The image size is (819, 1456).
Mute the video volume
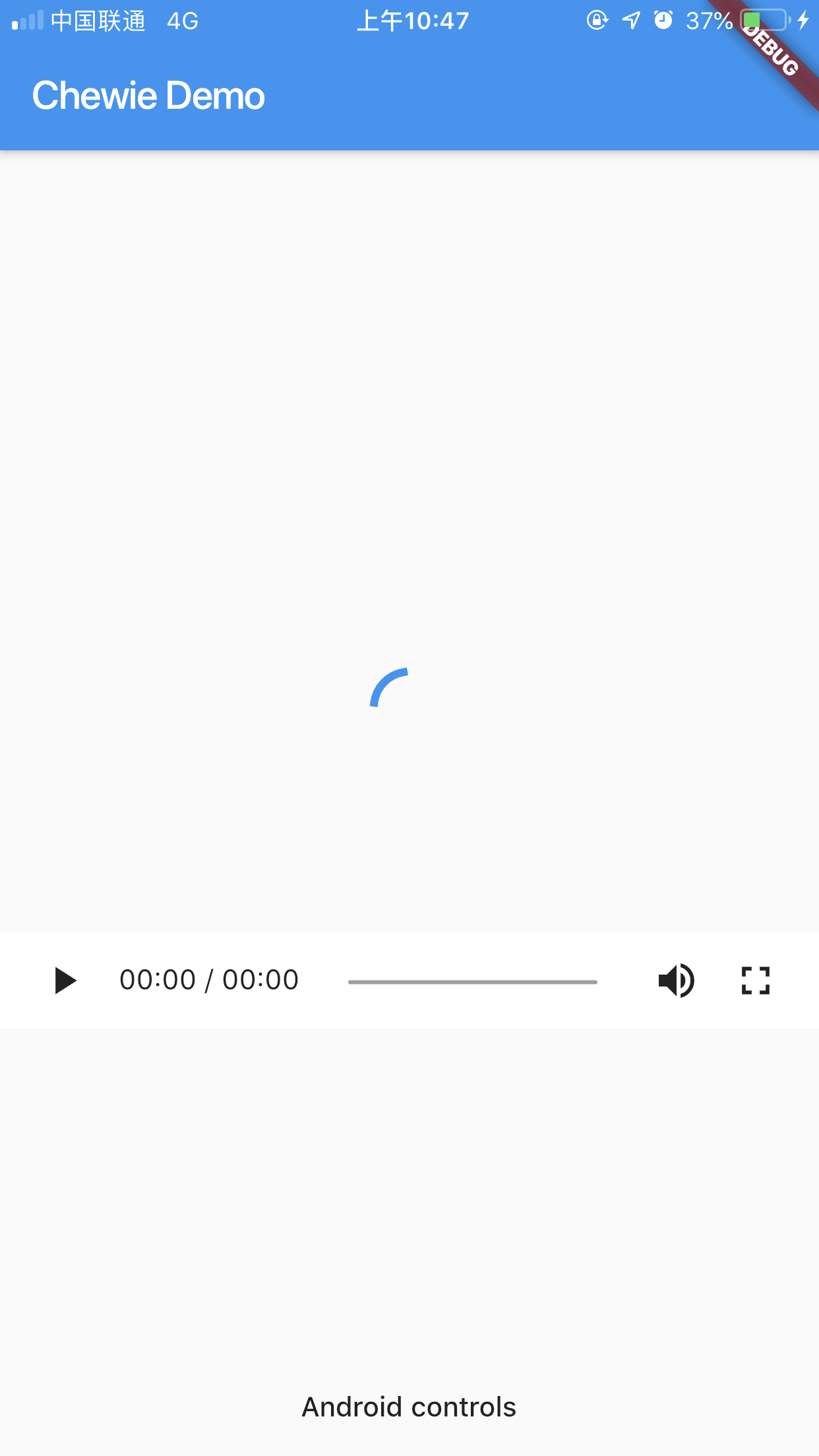point(676,981)
